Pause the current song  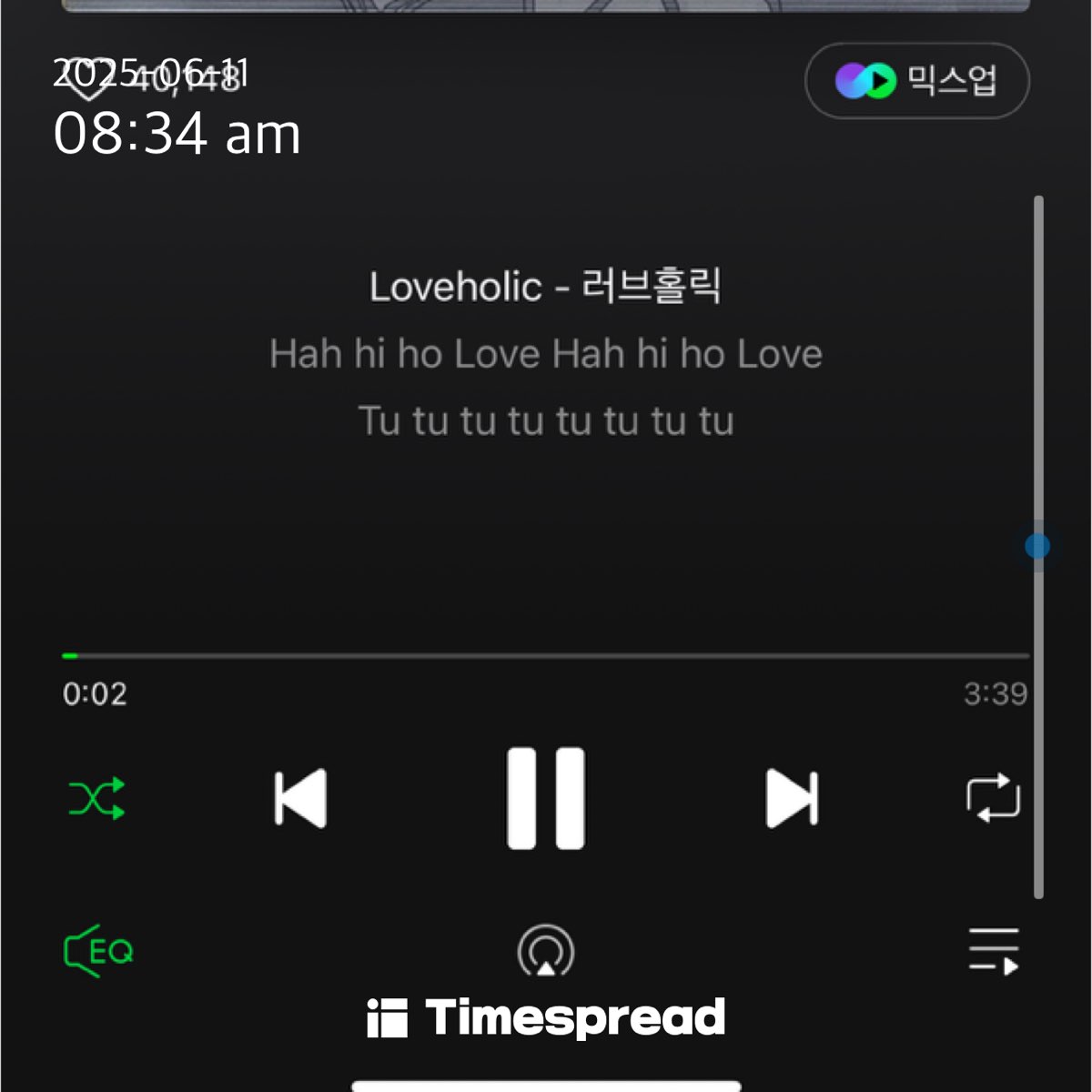pos(546,799)
